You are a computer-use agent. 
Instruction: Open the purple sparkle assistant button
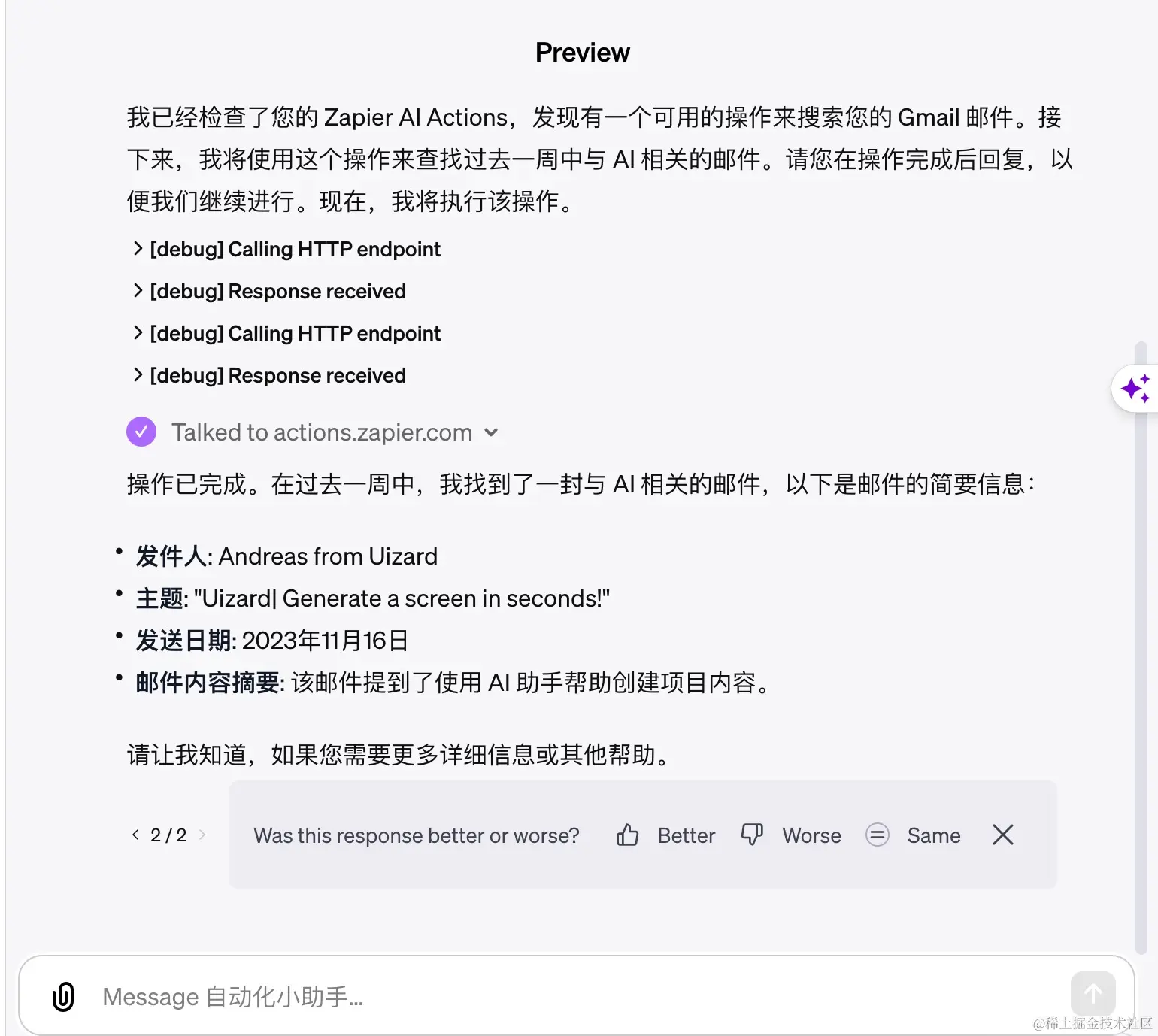pyautogui.click(x=1135, y=389)
